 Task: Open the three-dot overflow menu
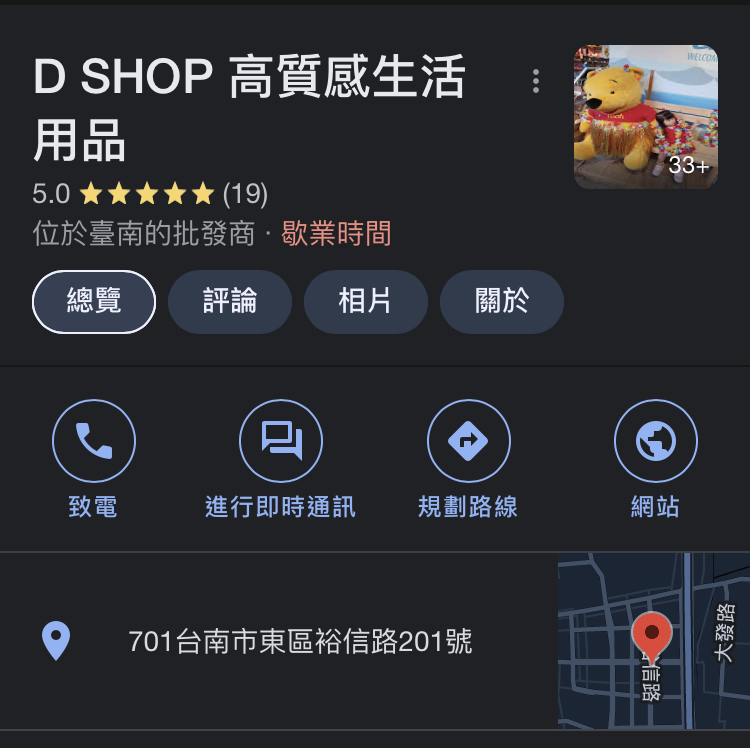(536, 81)
